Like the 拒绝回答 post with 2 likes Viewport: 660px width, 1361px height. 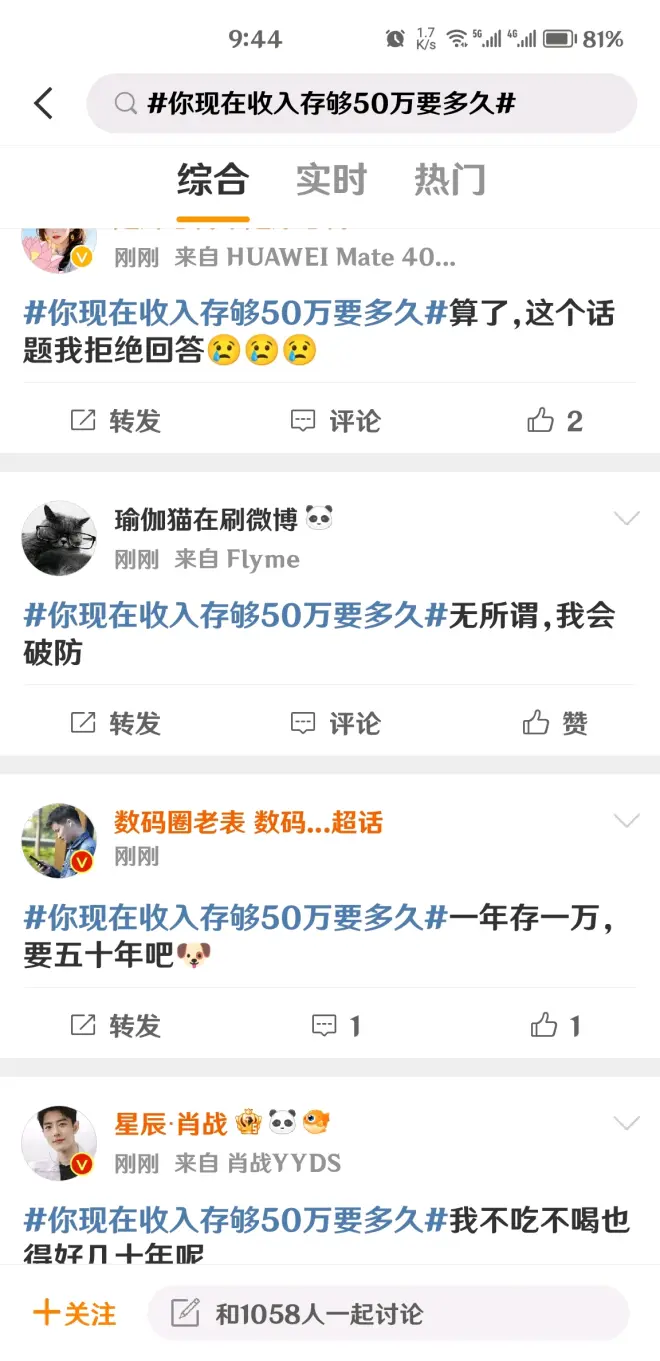point(555,421)
